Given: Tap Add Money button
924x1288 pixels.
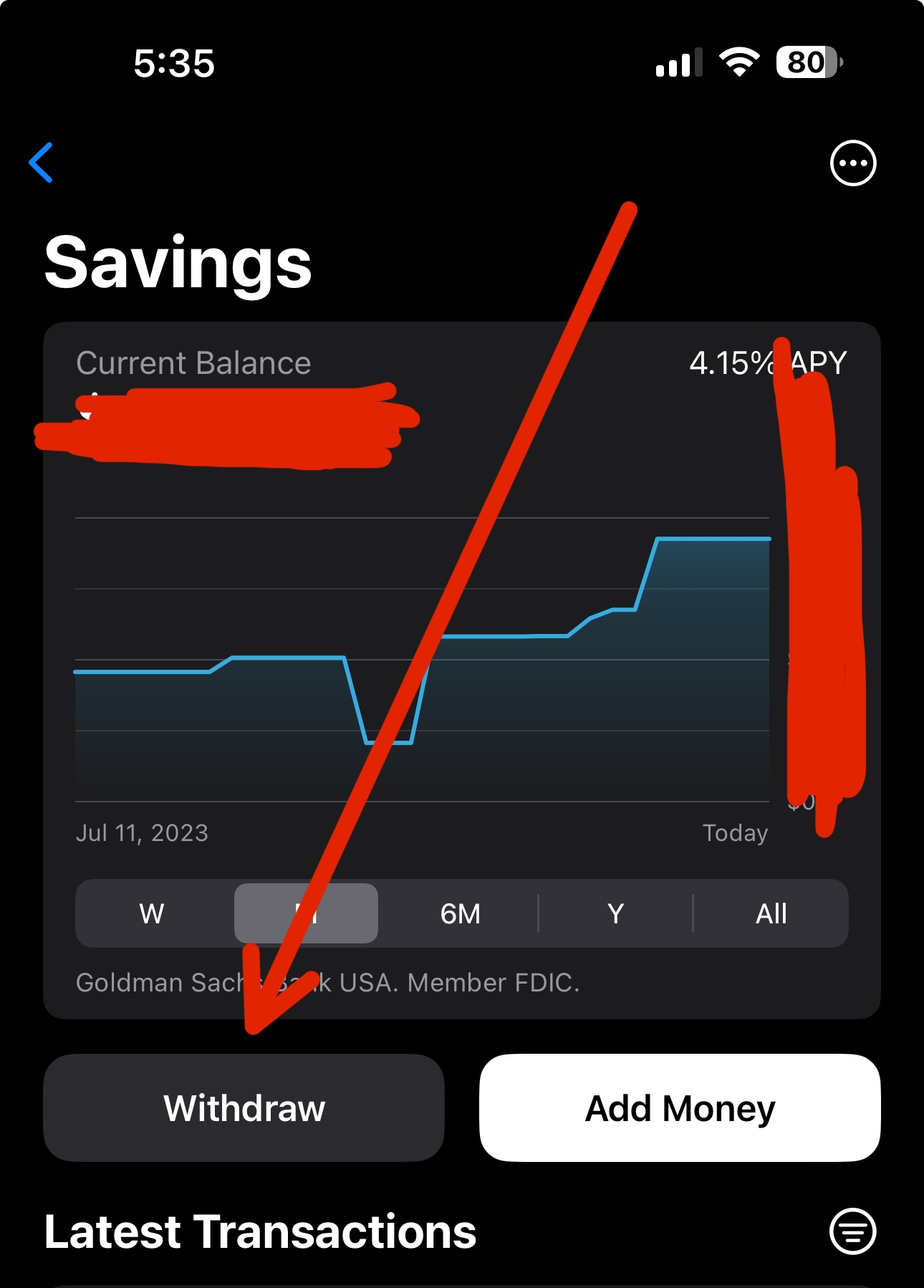Looking at the screenshot, I should point(680,1107).
